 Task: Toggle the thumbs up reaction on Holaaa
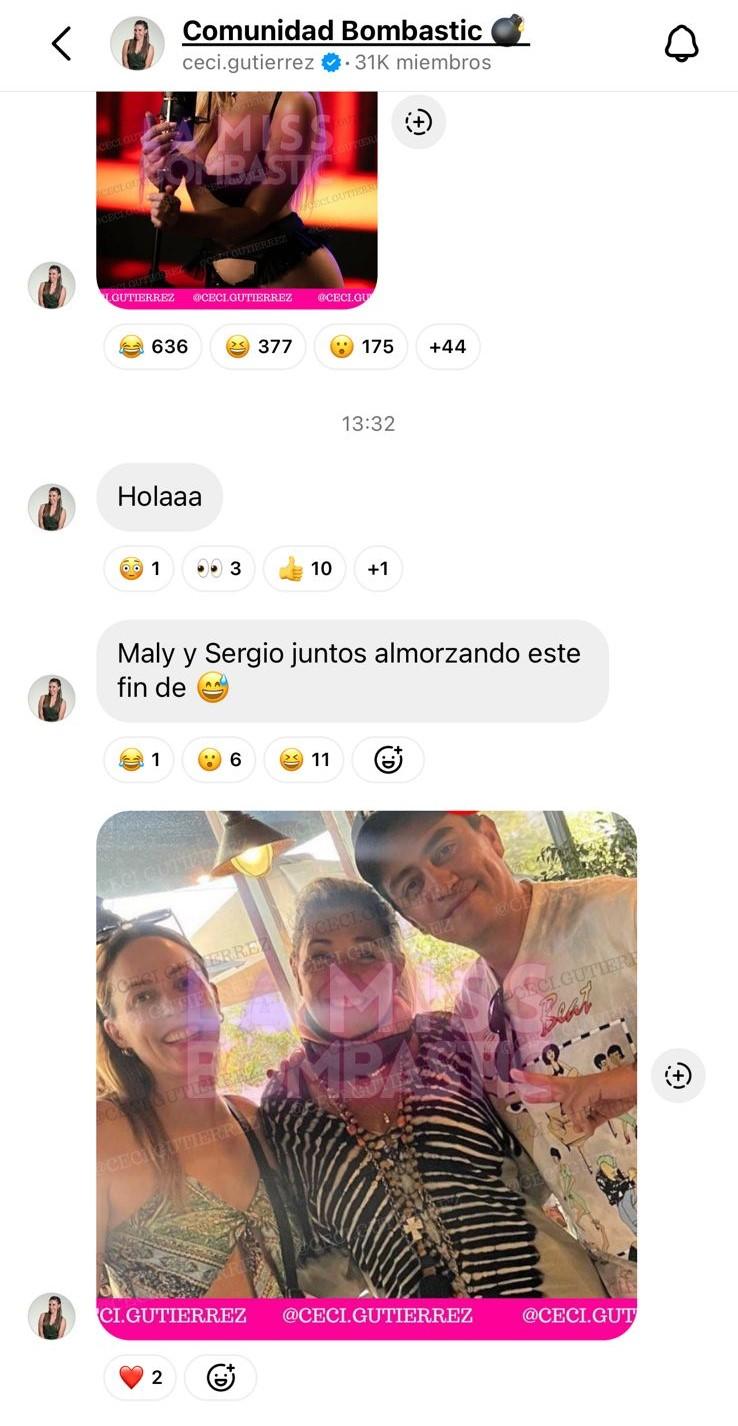304,568
